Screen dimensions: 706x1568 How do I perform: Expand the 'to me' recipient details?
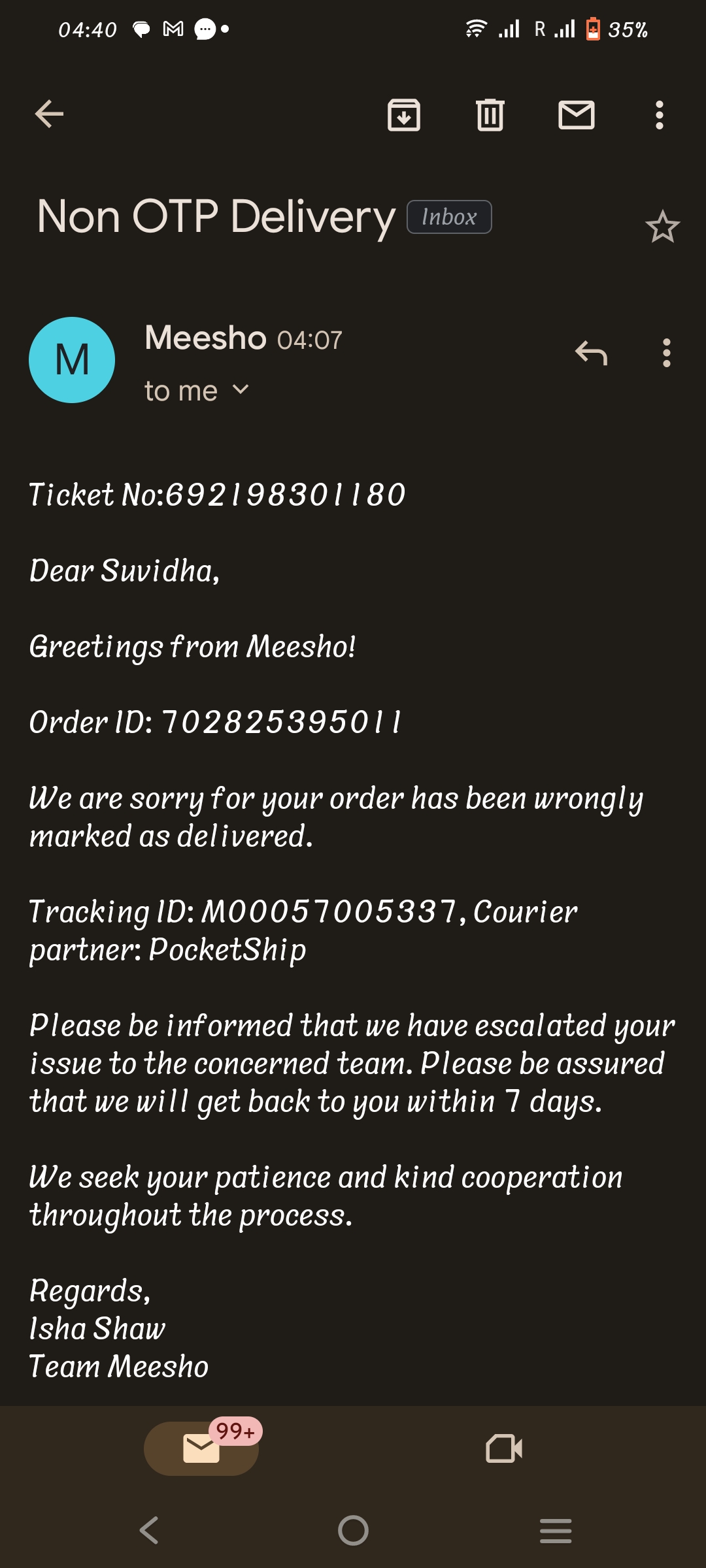197,391
